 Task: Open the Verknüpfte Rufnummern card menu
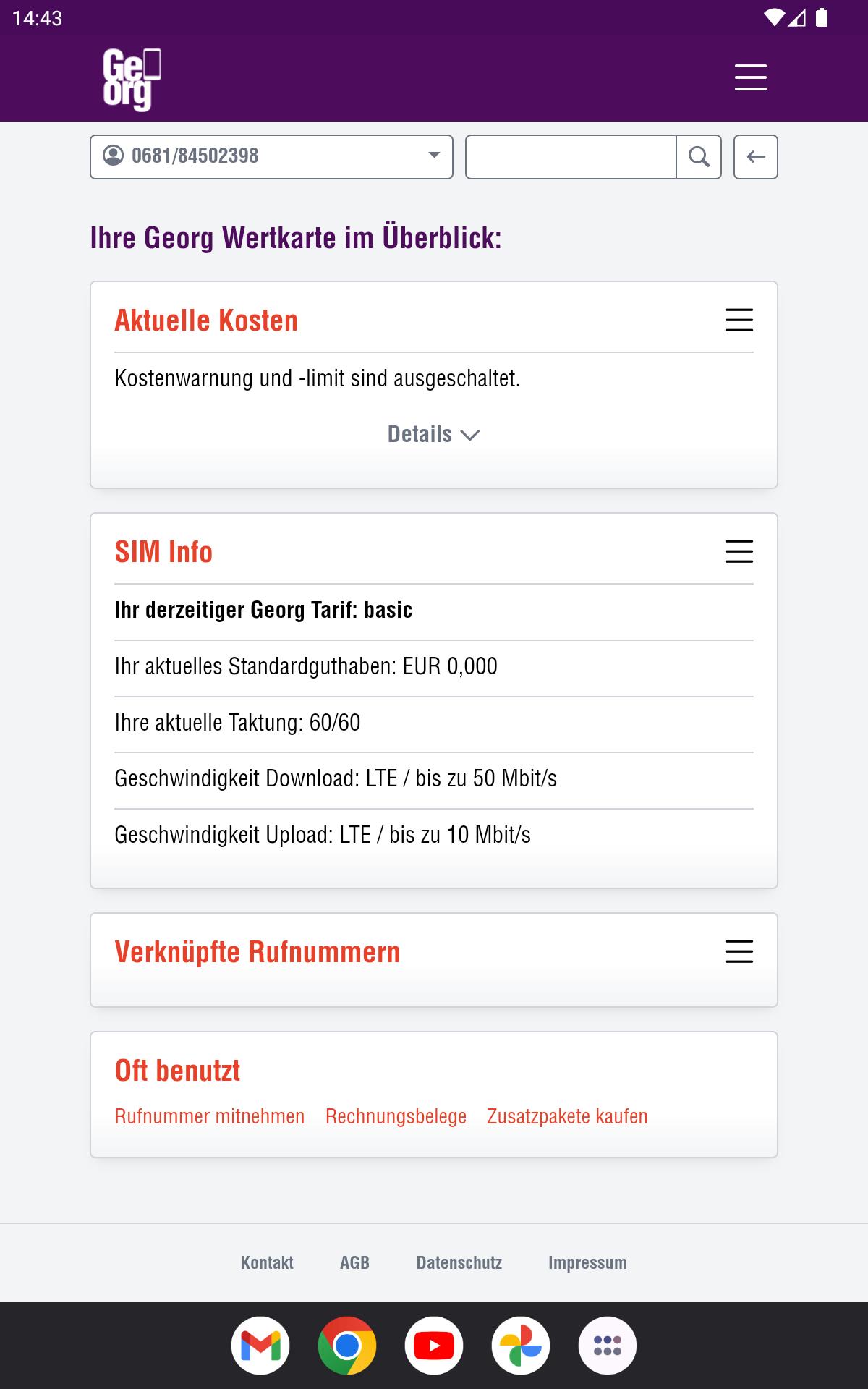coord(739,951)
